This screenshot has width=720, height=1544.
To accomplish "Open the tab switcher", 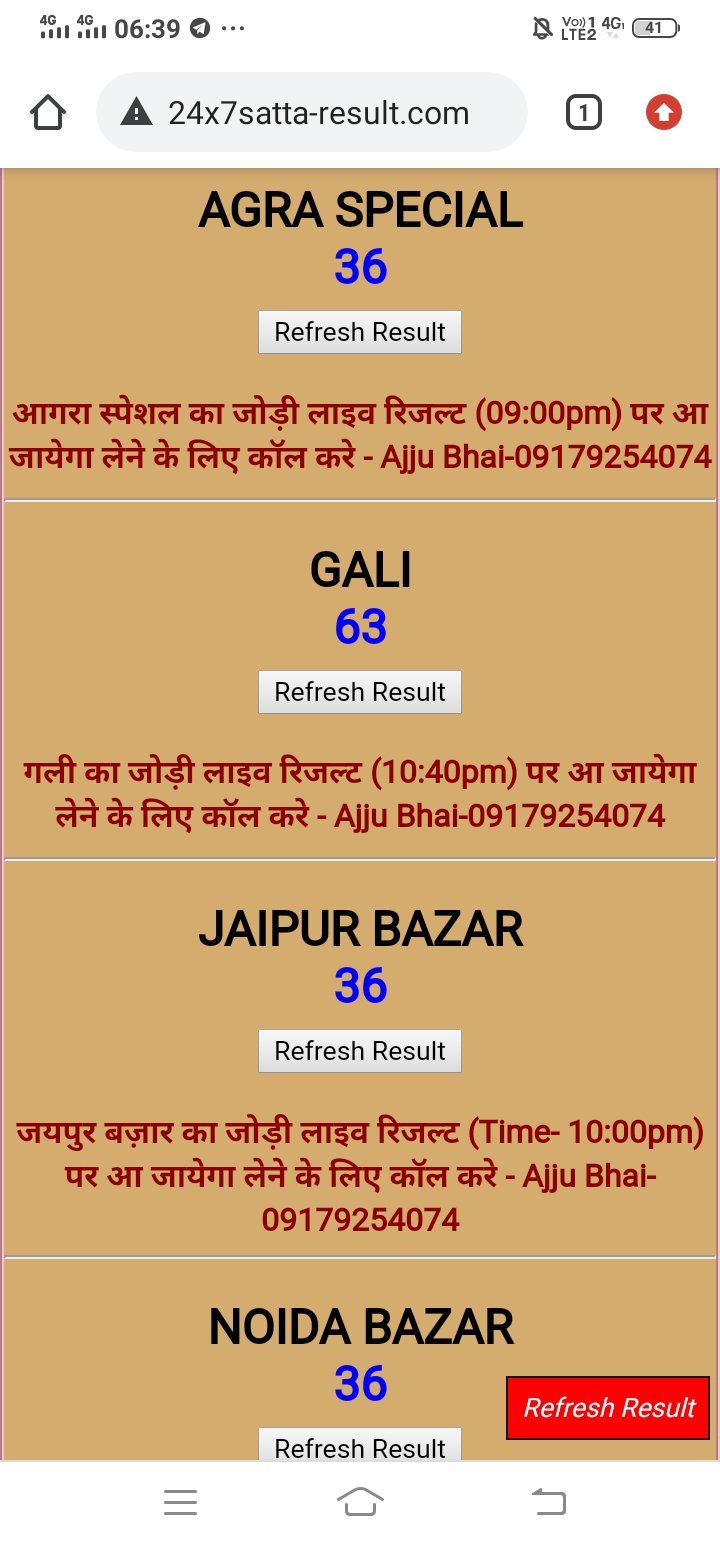I will [583, 113].
